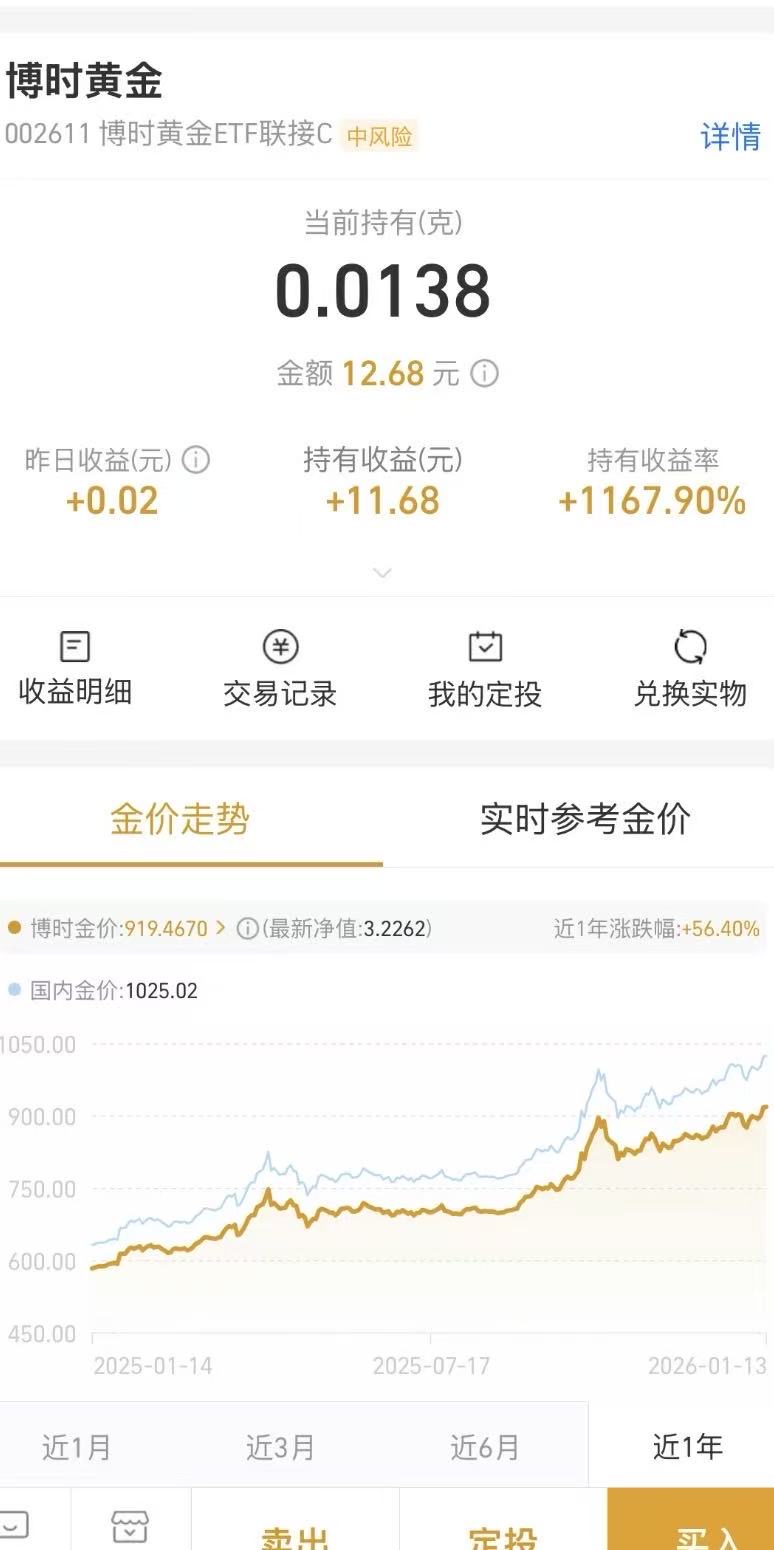Select 近6月 chart range
This screenshot has height=1550, width=774.
pyautogui.click(x=485, y=1446)
